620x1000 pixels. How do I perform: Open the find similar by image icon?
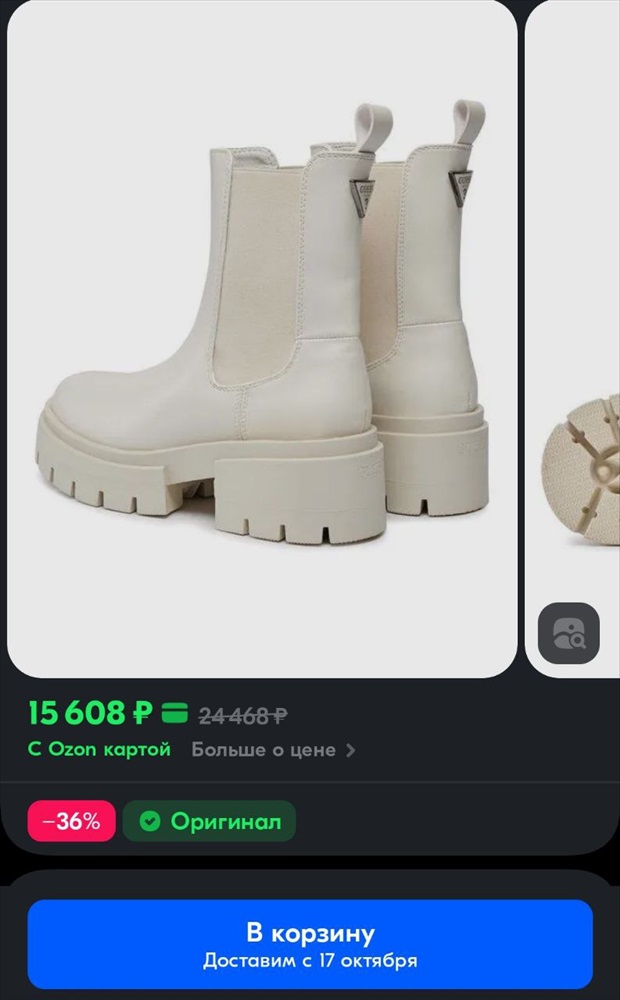pyautogui.click(x=568, y=633)
